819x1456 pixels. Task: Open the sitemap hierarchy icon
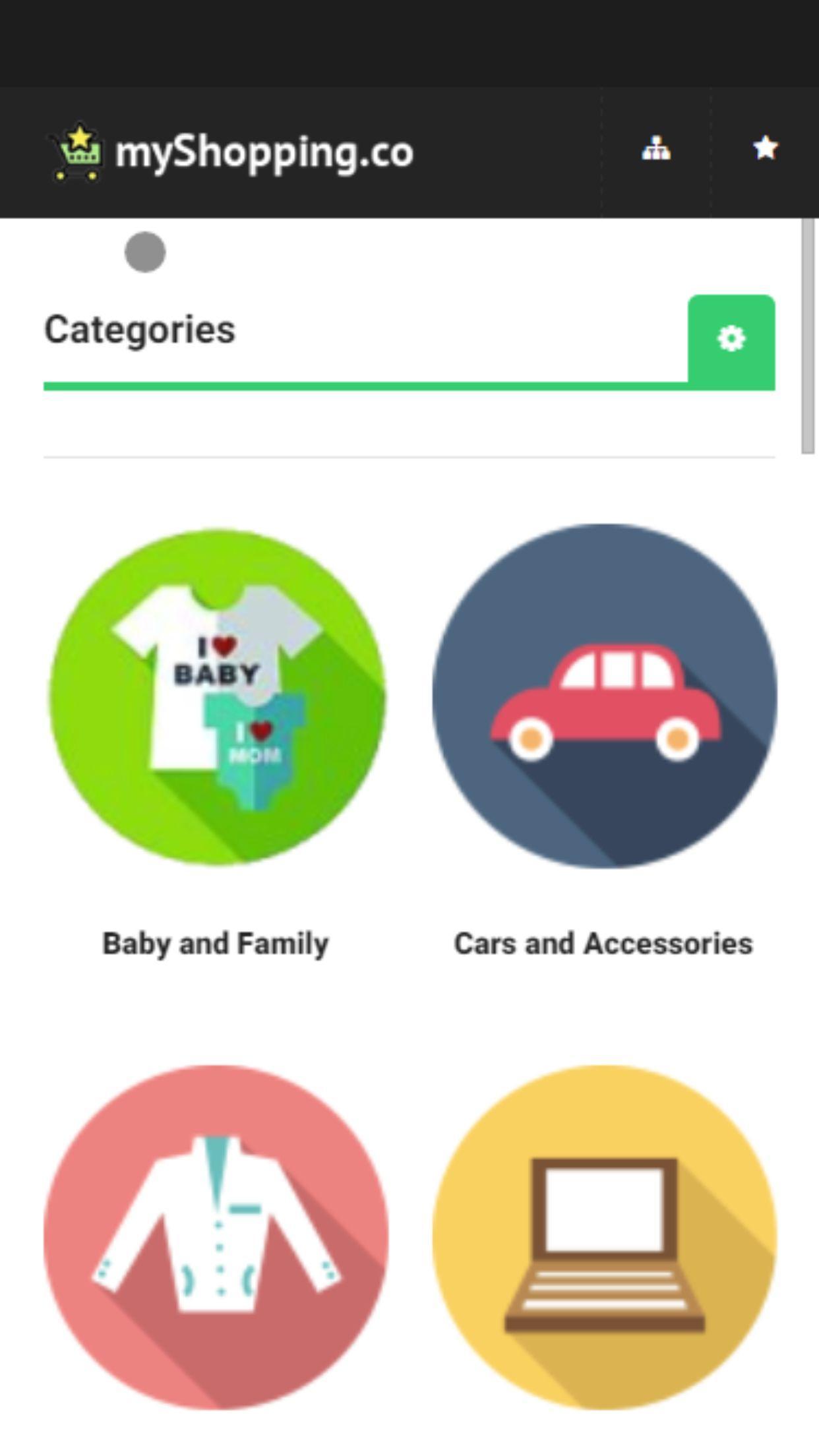(656, 149)
